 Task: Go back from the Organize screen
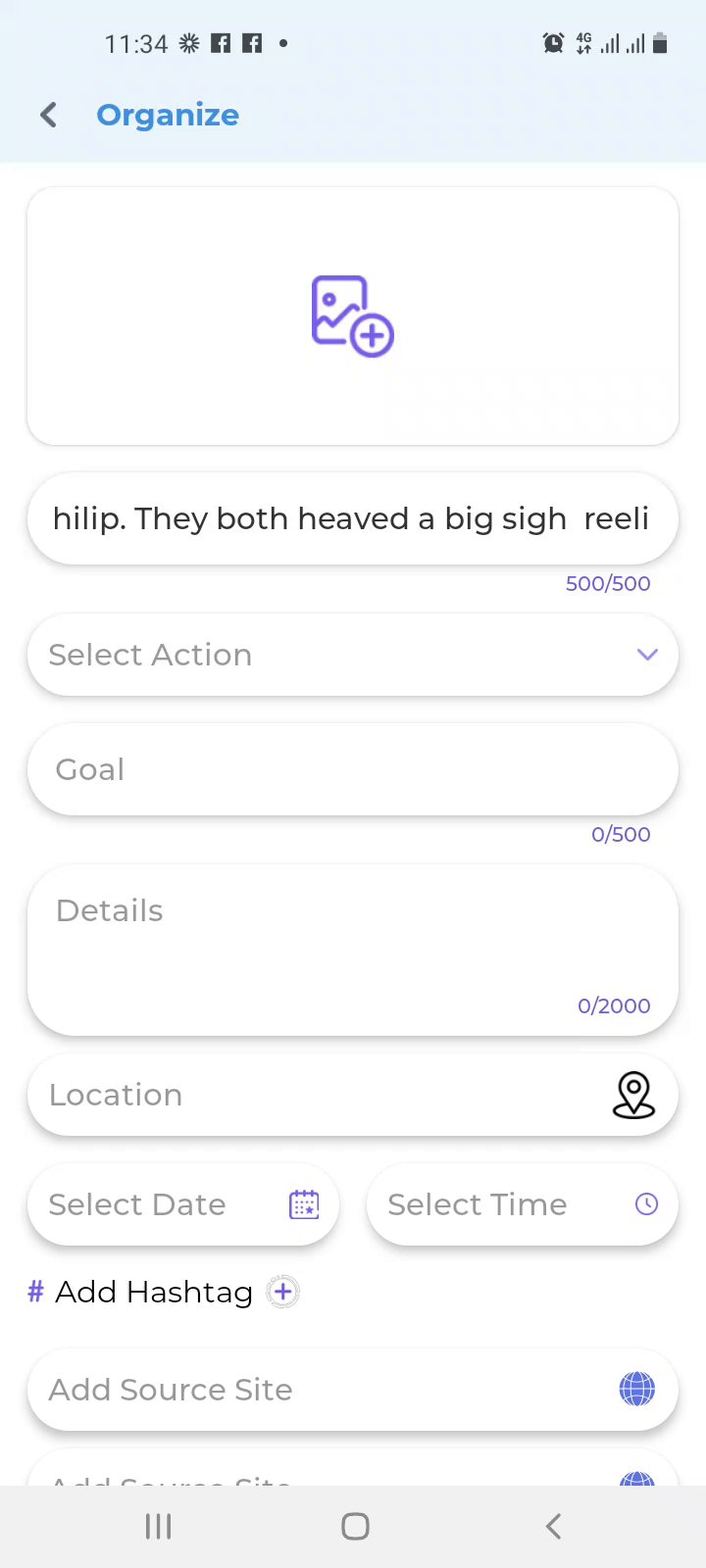[x=49, y=115]
